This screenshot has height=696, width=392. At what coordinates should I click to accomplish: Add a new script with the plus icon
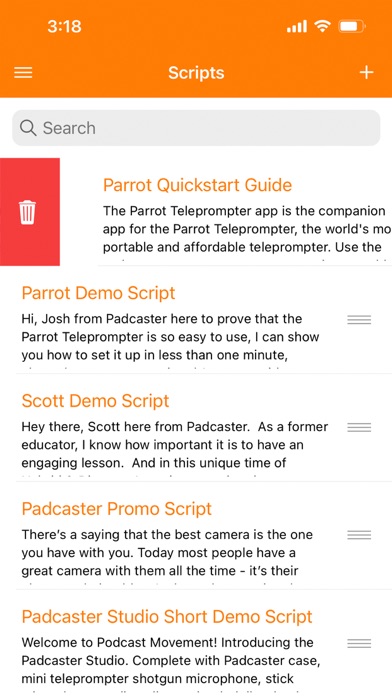point(366,72)
